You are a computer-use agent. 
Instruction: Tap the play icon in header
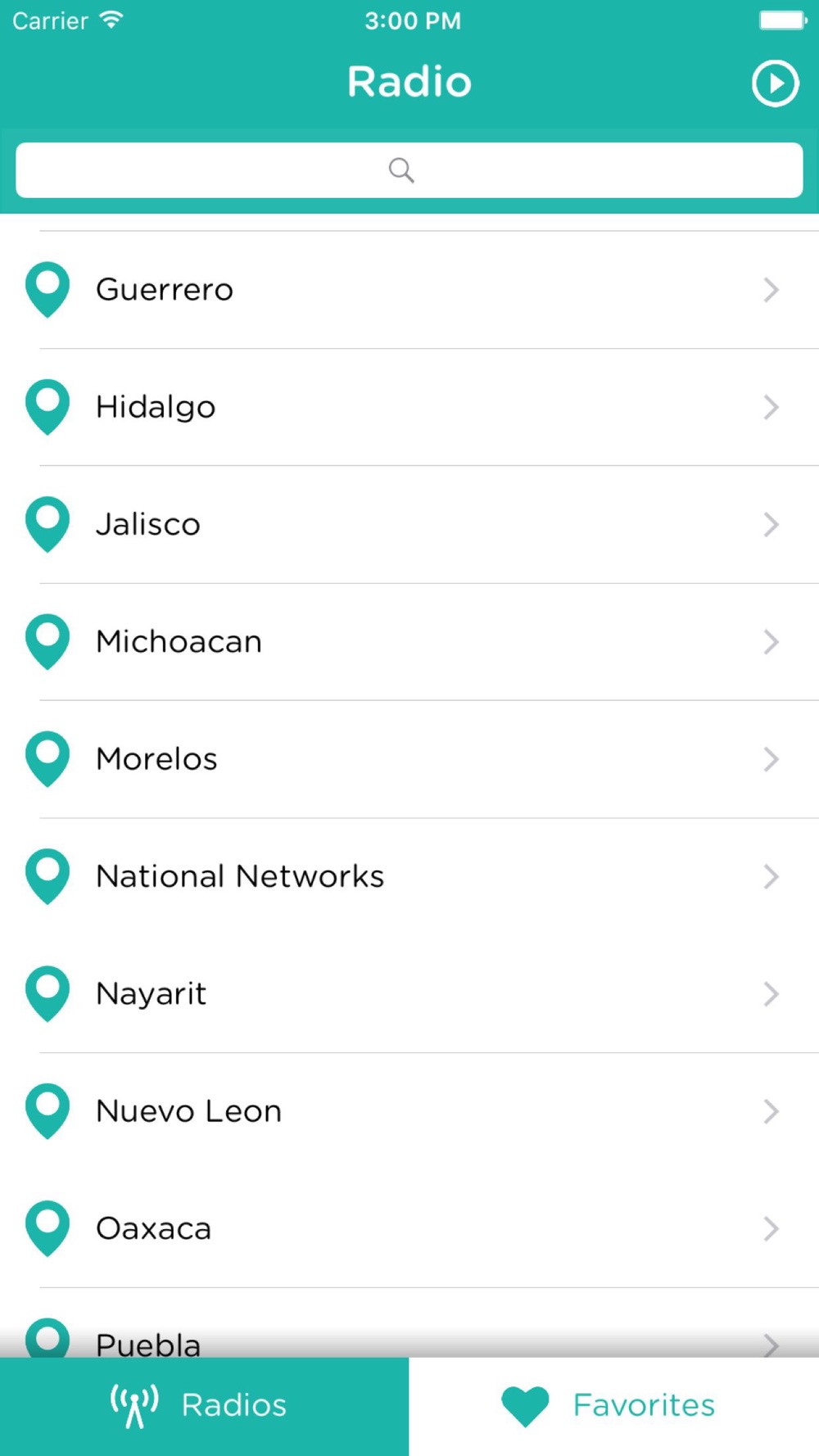(775, 83)
